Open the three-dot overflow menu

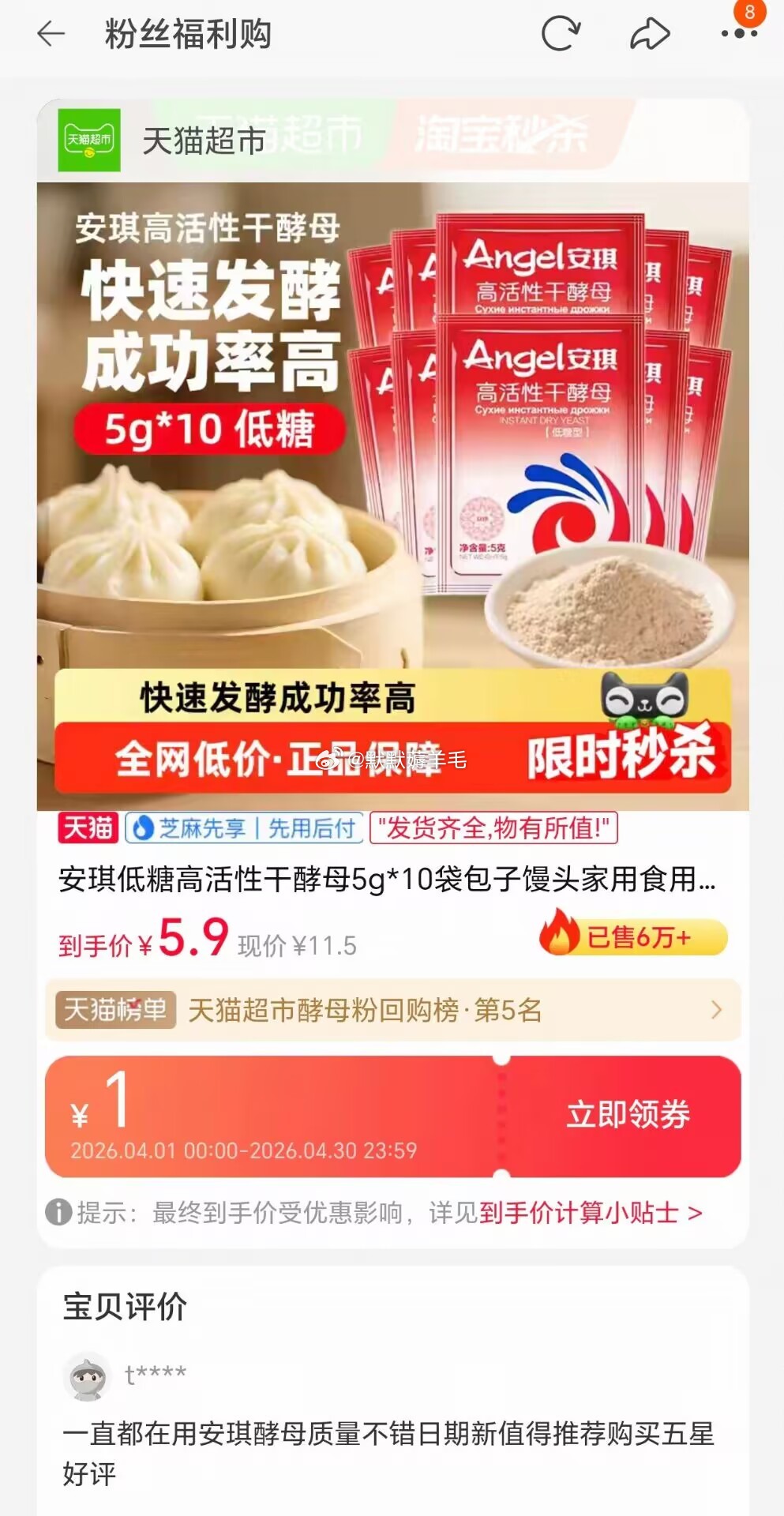[739, 34]
